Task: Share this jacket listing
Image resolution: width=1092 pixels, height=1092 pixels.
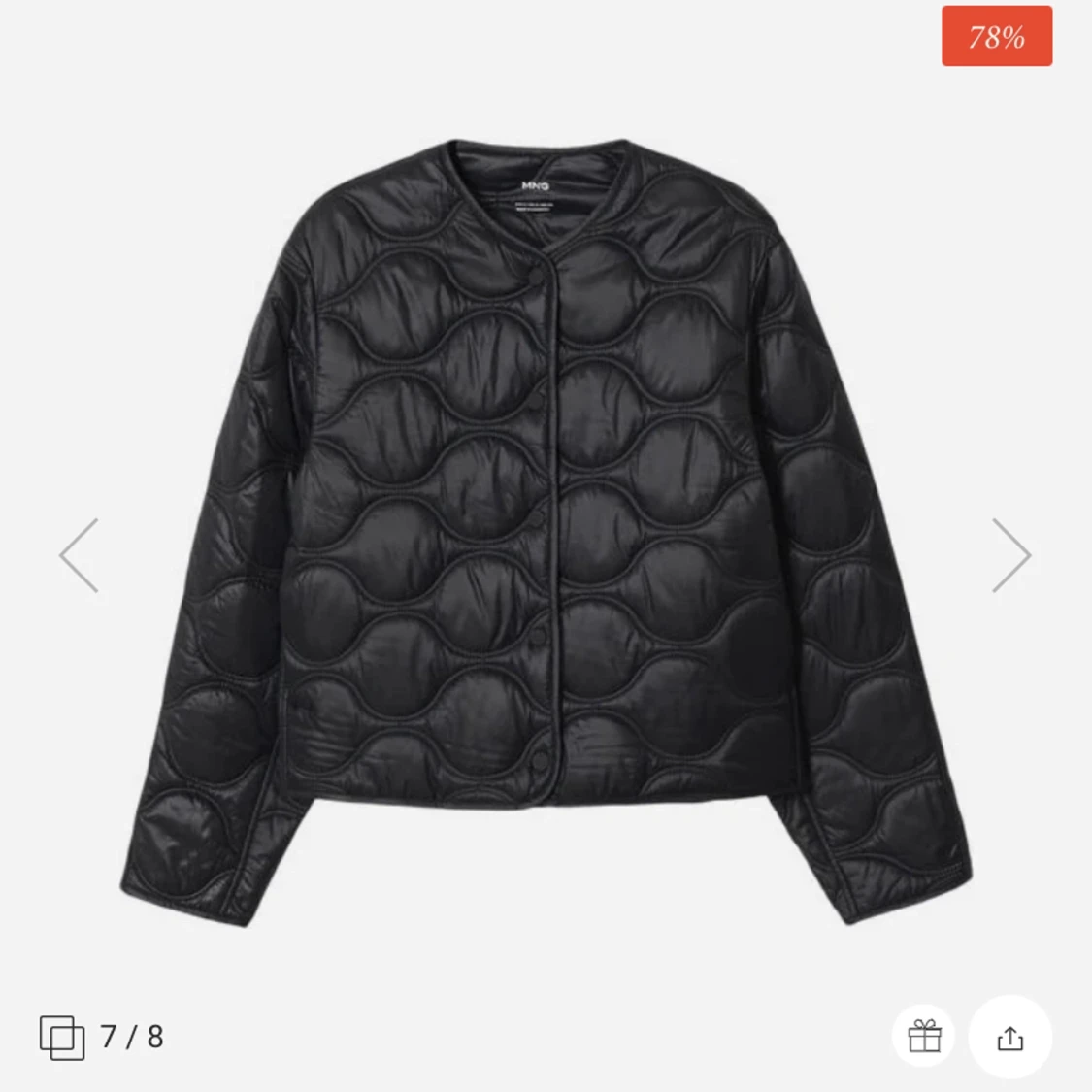Action: pos(1009,1038)
